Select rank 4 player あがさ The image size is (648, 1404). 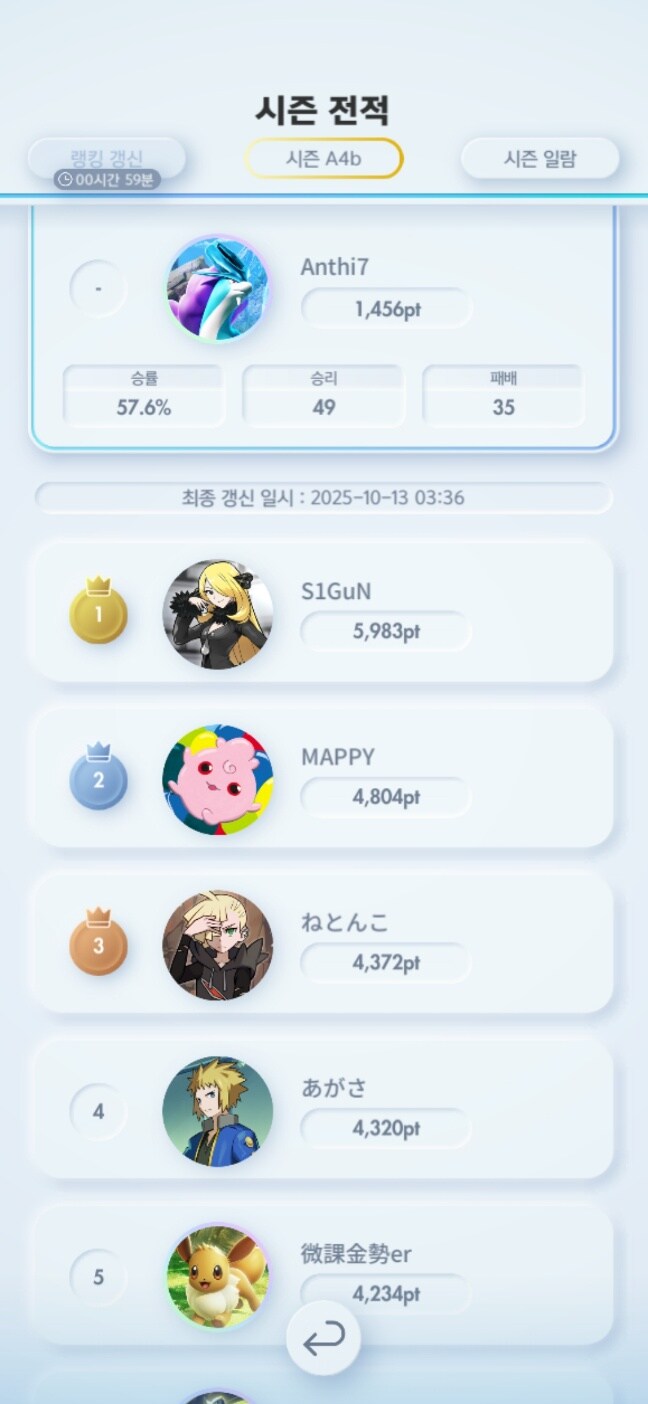(322, 1110)
